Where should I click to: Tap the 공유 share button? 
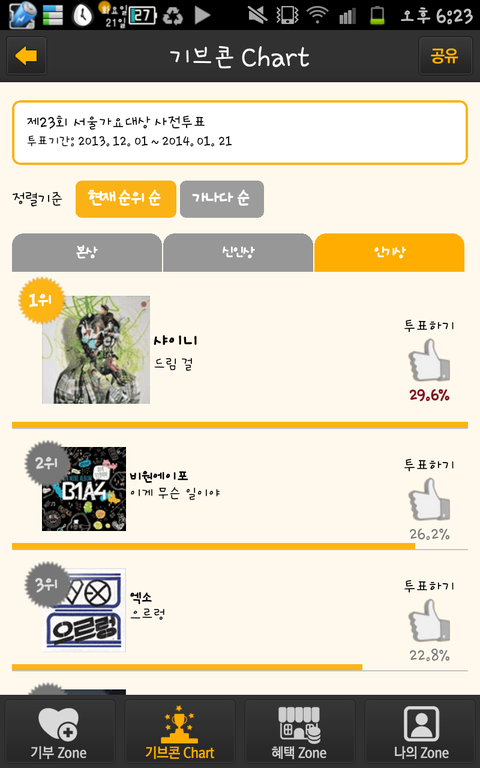pyautogui.click(x=445, y=56)
